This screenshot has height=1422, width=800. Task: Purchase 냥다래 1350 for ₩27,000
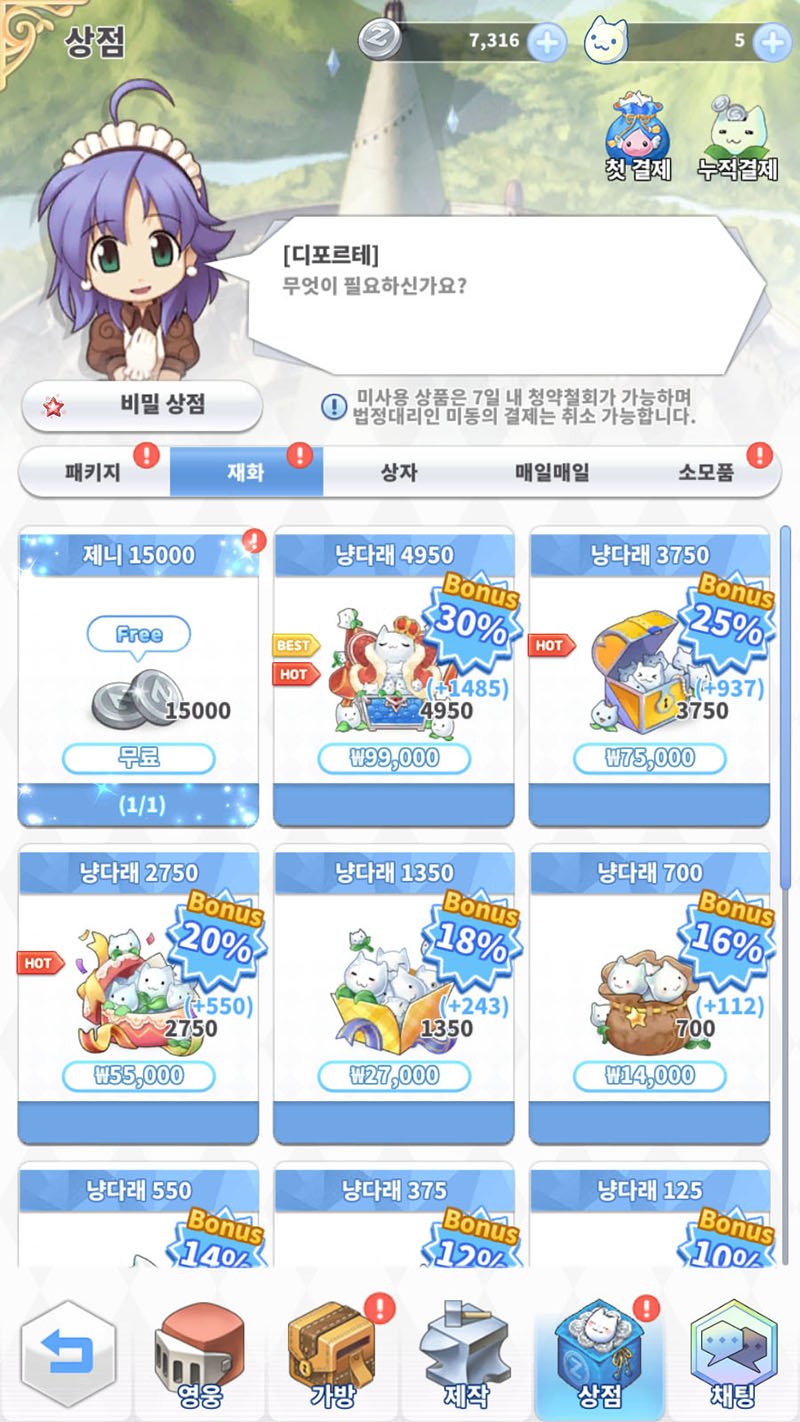(394, 1076)
